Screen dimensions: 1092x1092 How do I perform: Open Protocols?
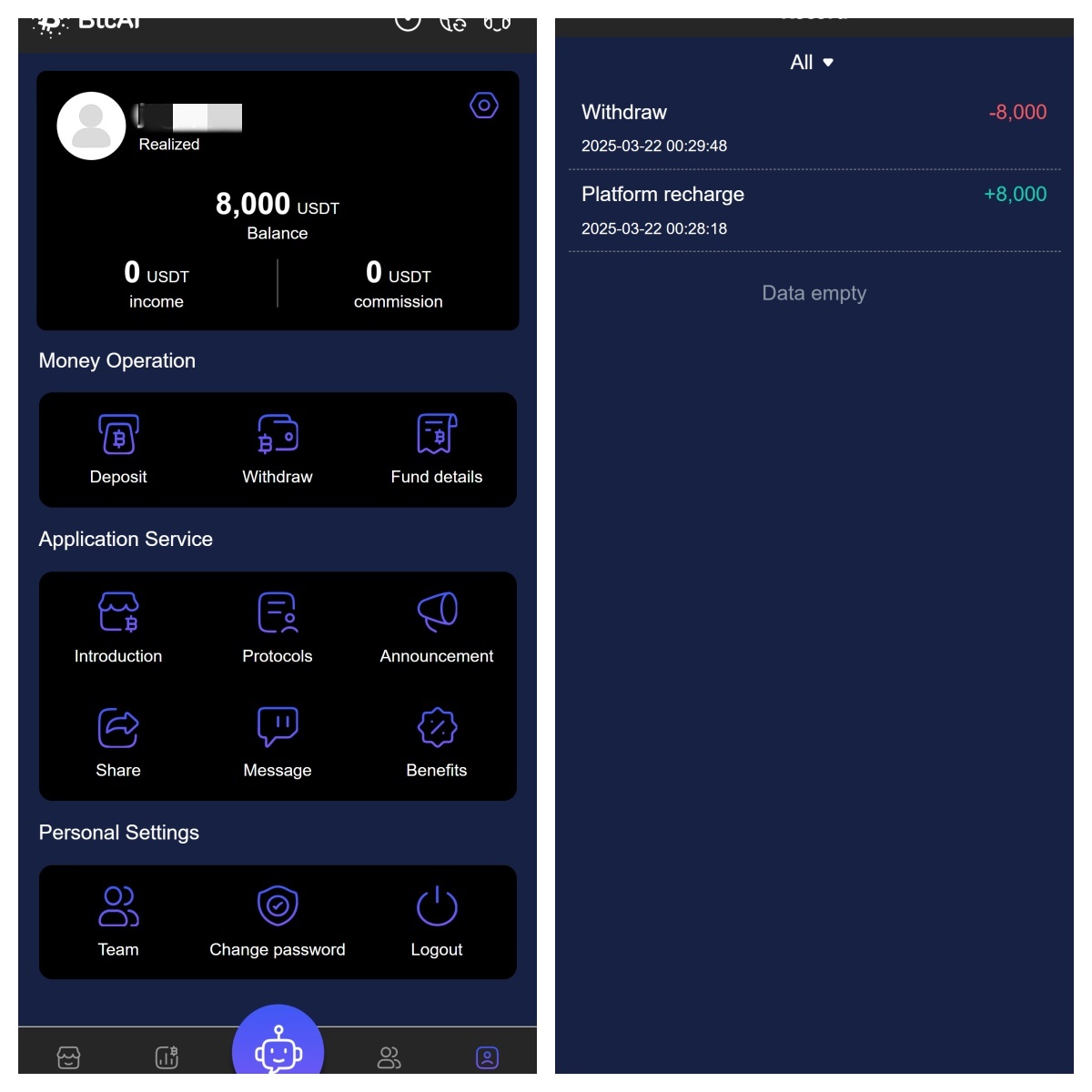[x=278, y=628]
